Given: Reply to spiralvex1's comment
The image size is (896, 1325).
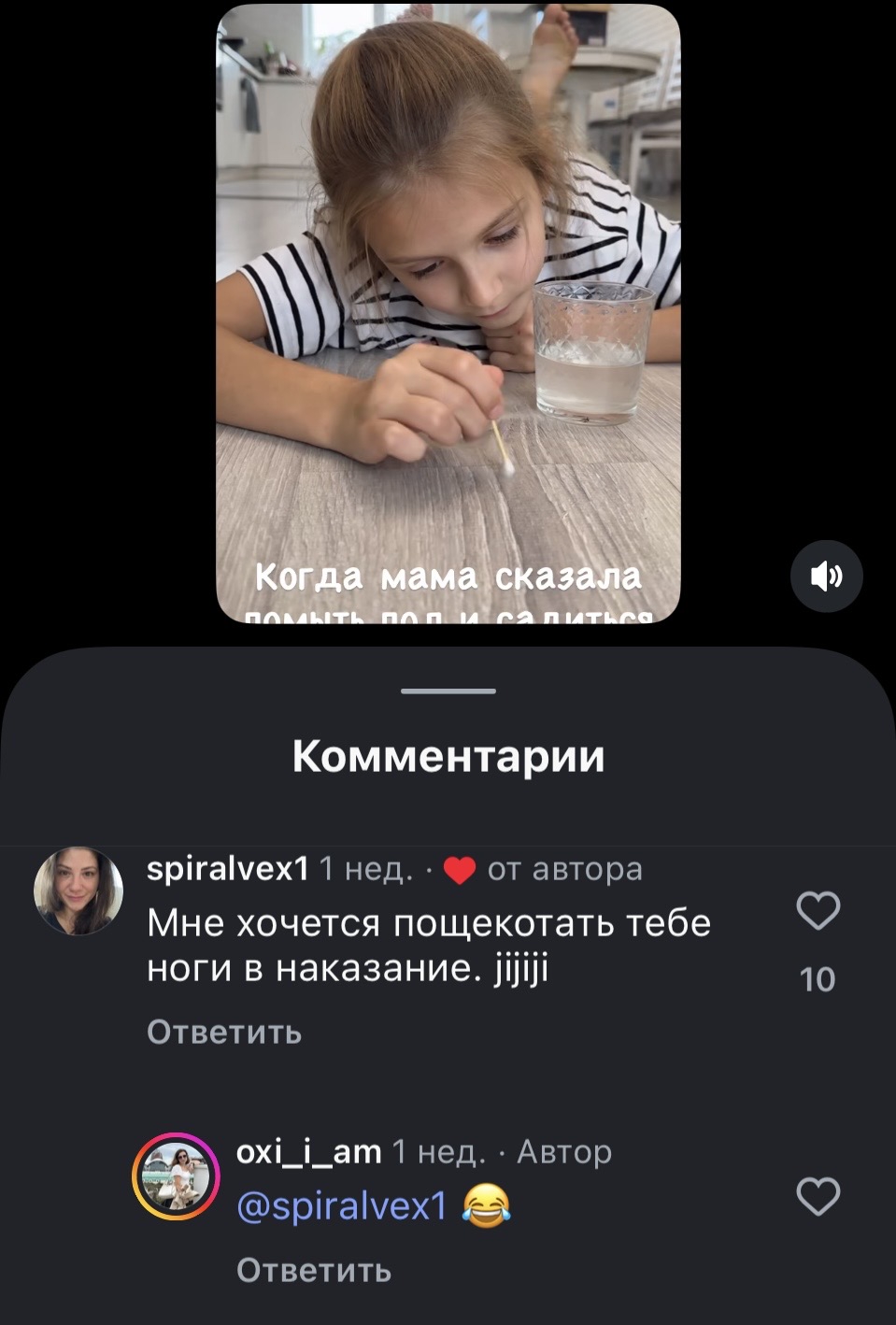Looking at the screenshot, I should coord(224,1033).
